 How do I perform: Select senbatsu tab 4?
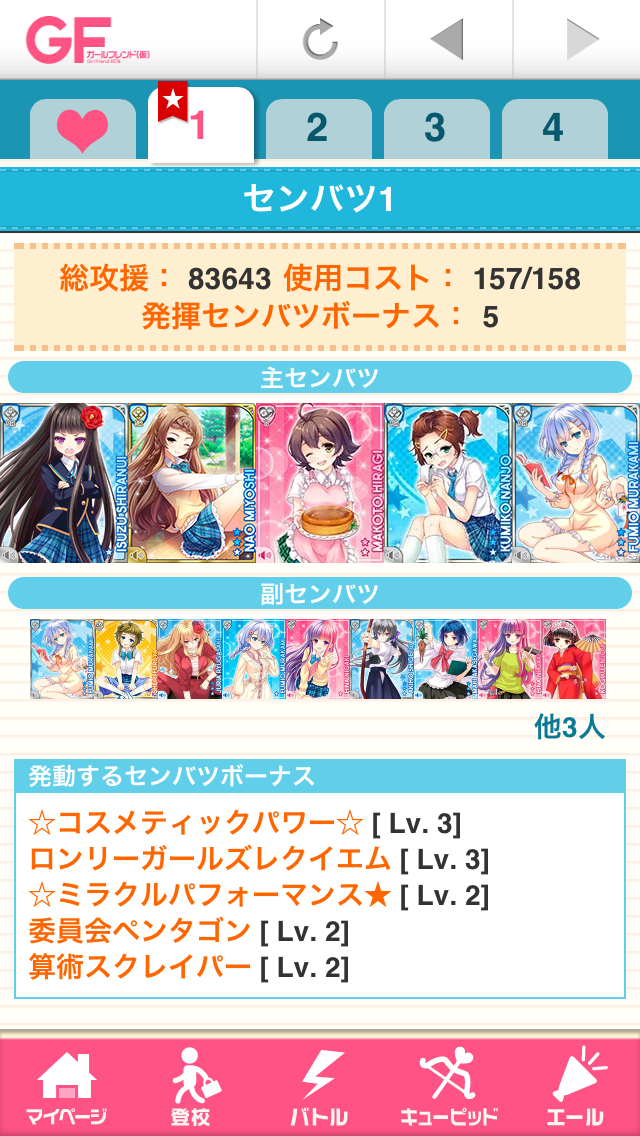[x=553, y=129]
